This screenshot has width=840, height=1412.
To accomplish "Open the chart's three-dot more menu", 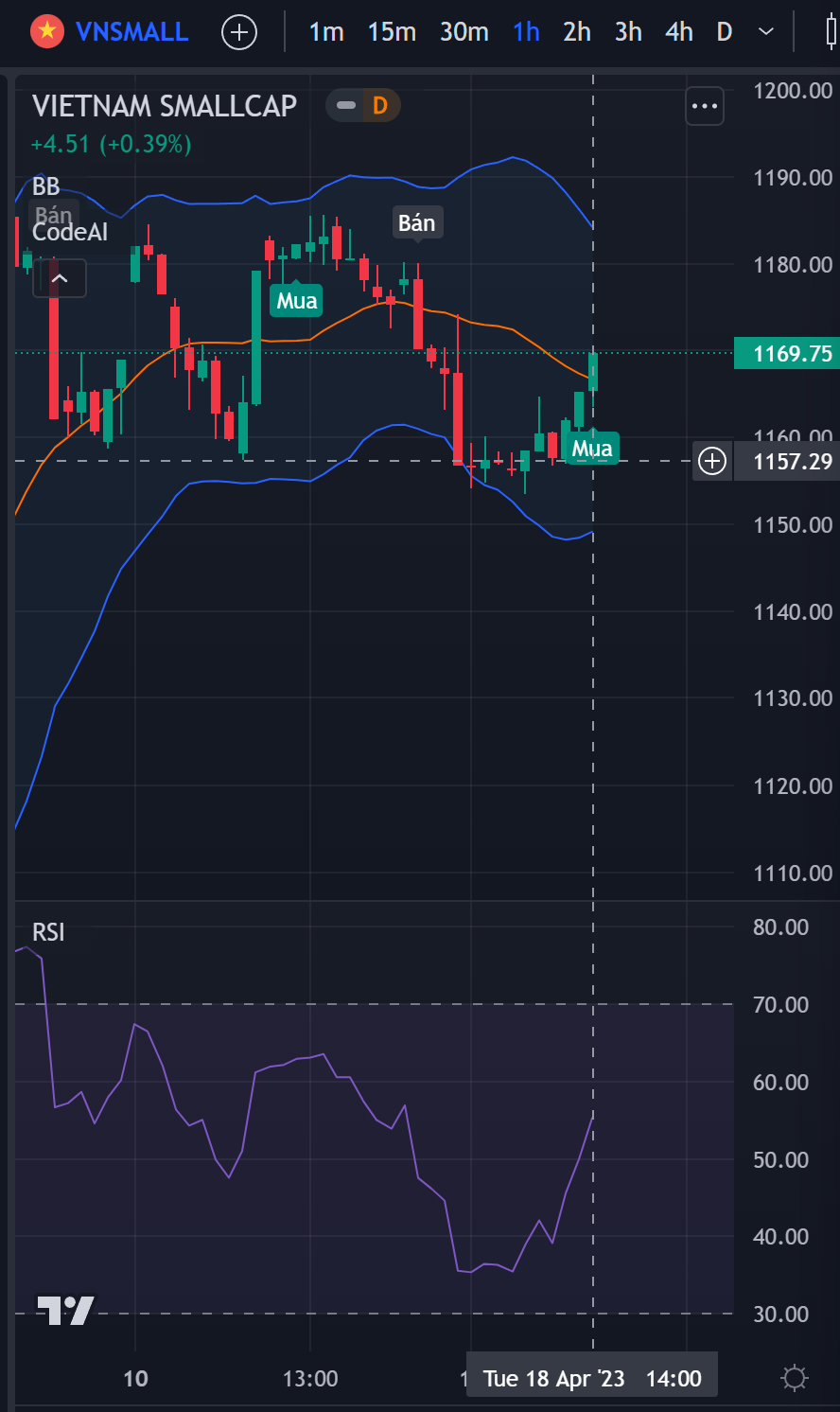I will coord(705,106).
